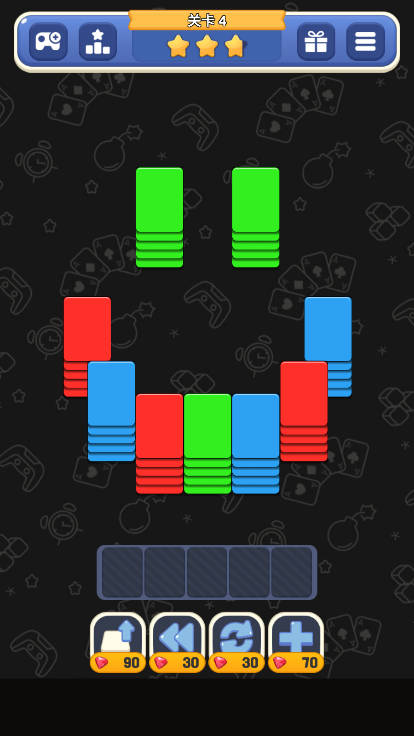Select the top-right green card stack

coord(255,217)
